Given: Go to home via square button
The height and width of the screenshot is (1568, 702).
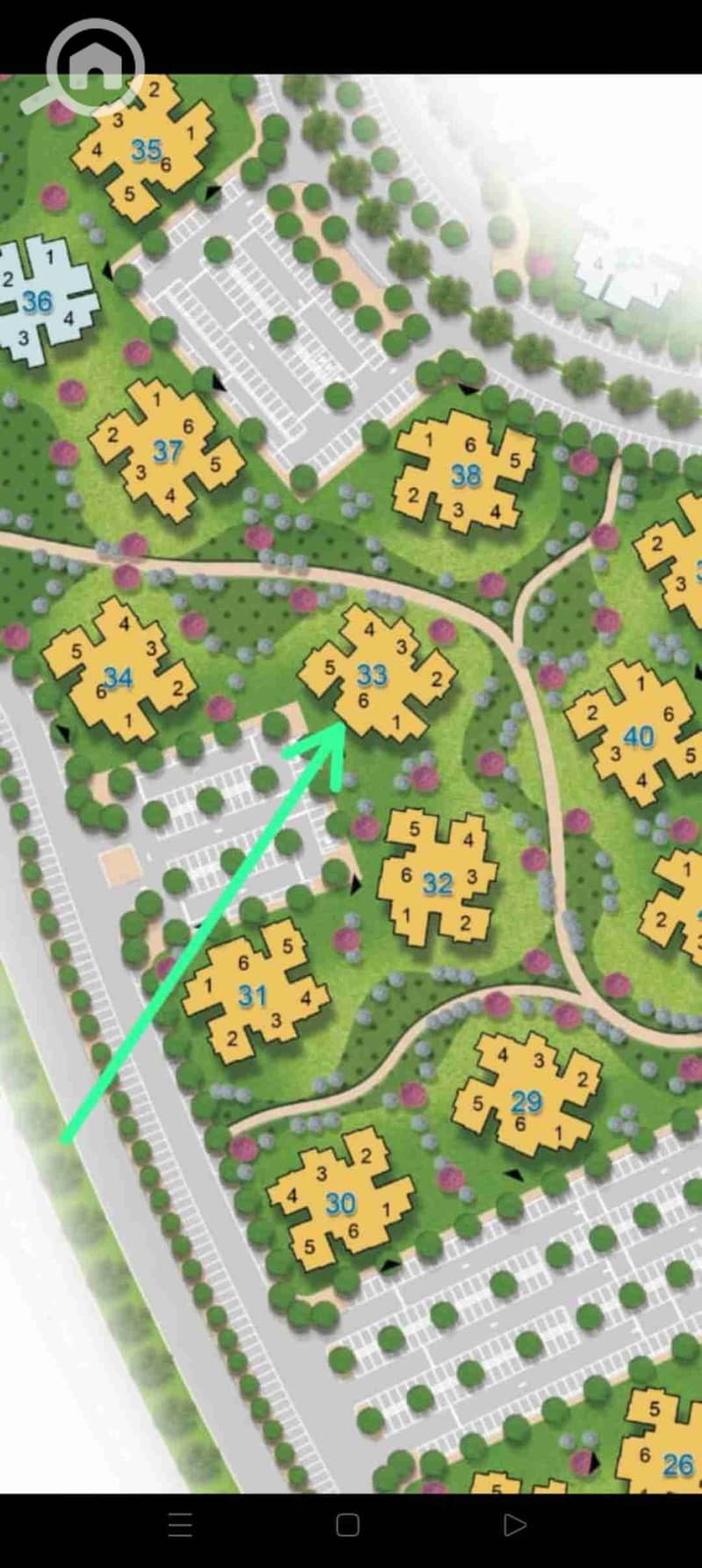Looking at the screenshot, I should tap(347, 1524).
